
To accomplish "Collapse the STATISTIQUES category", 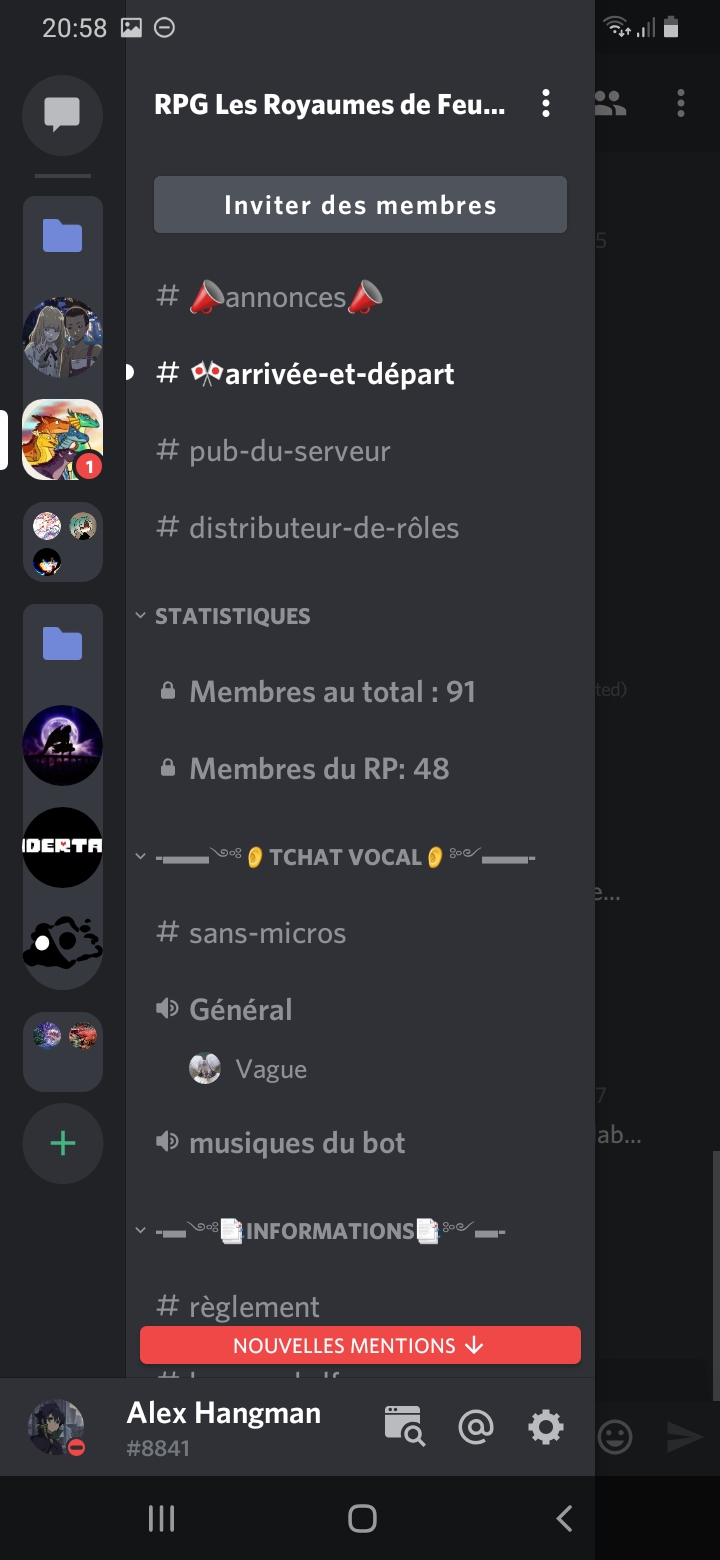I will pyautogui.click(x=232, y=616).
